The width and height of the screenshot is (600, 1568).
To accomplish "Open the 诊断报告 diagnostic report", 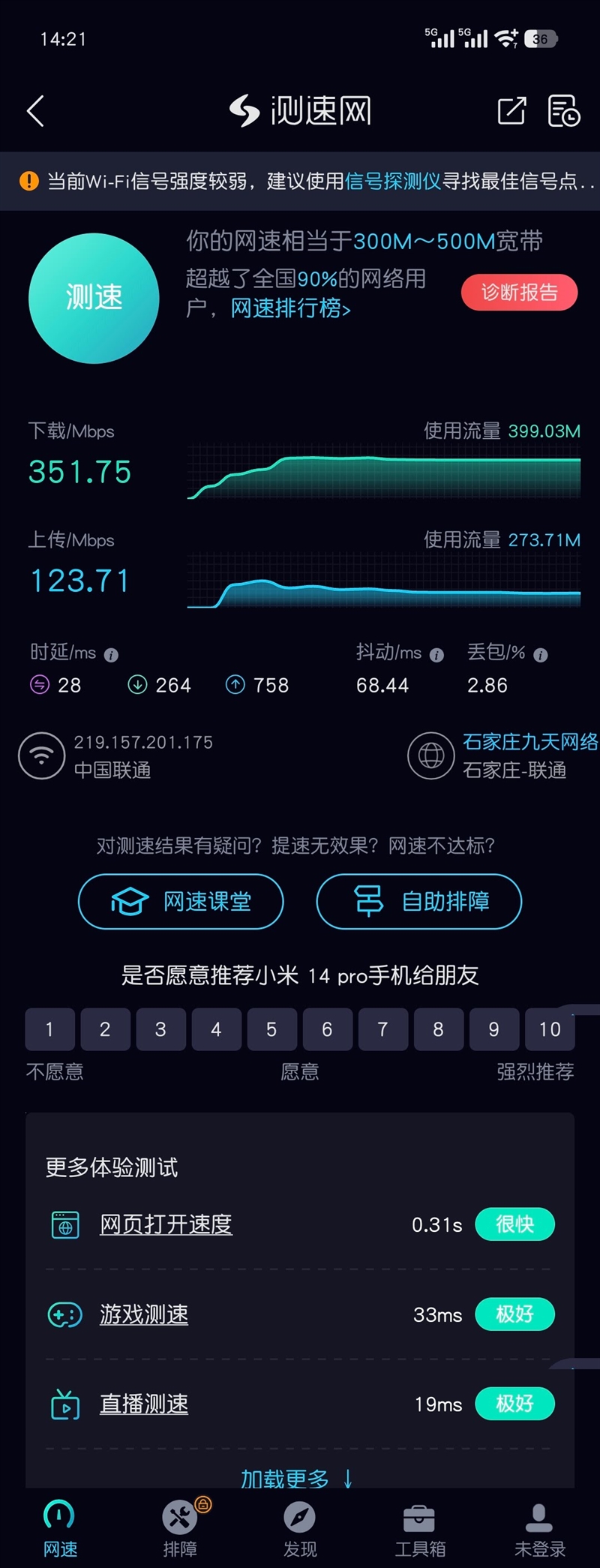I will tap(519, 293).
